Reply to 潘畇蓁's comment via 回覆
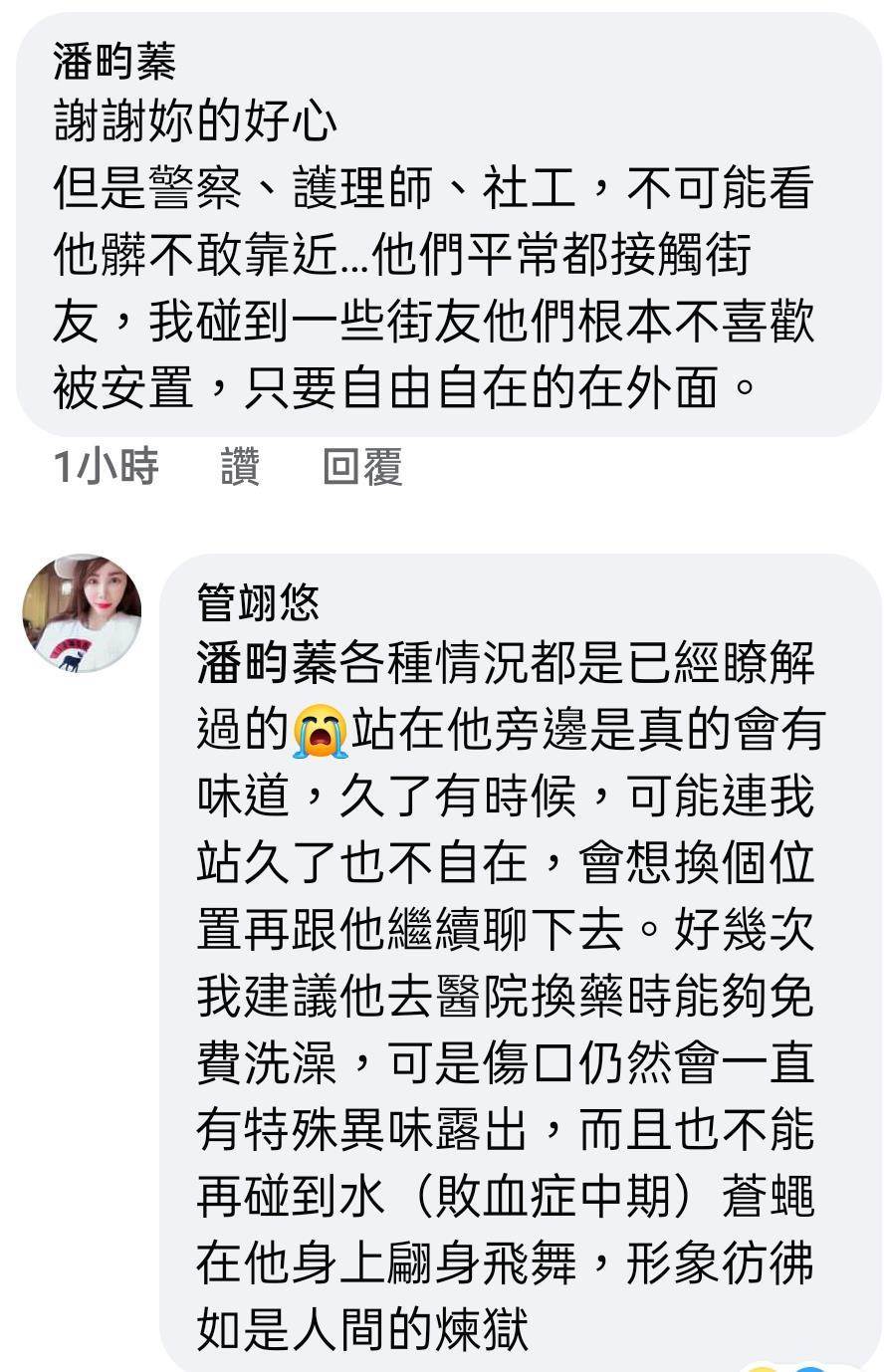 [362, 467]
